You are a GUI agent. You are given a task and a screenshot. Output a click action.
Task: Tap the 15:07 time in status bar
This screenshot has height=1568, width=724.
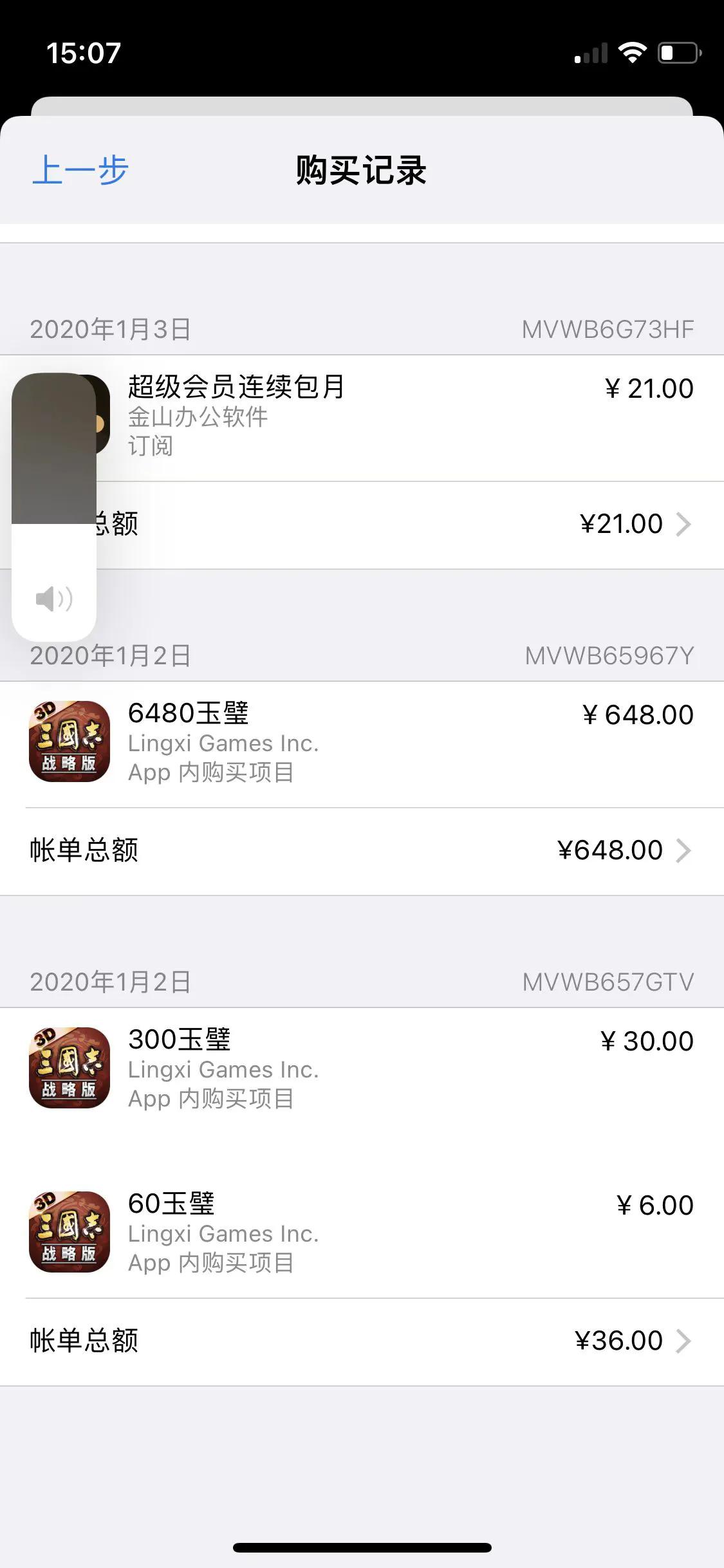[x=84, y=53]
